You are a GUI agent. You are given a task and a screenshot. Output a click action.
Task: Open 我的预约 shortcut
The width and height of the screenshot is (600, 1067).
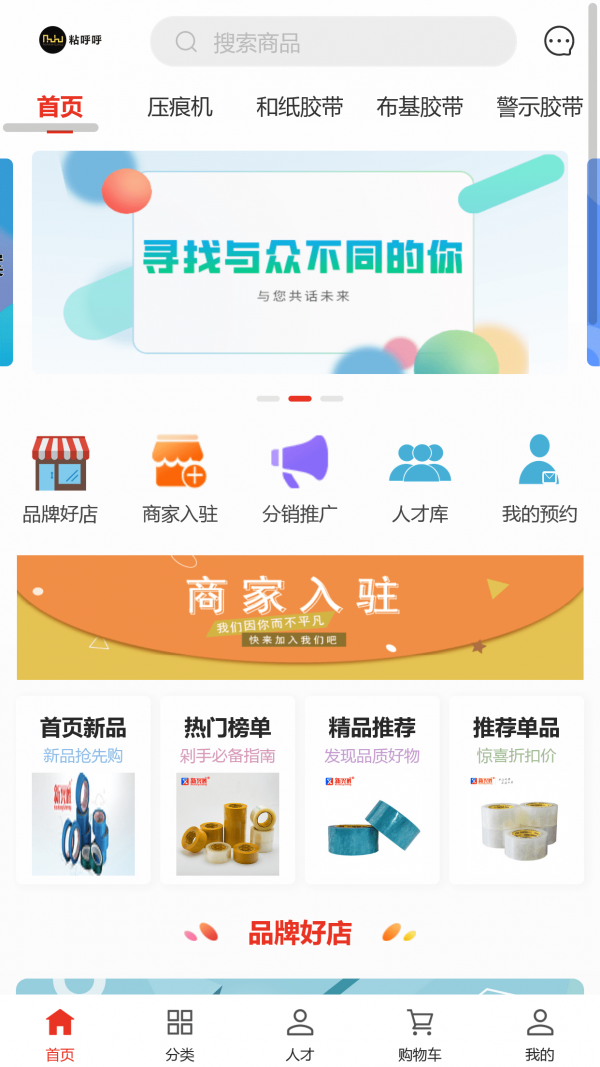pyautogui.click(x=539, y=479)
